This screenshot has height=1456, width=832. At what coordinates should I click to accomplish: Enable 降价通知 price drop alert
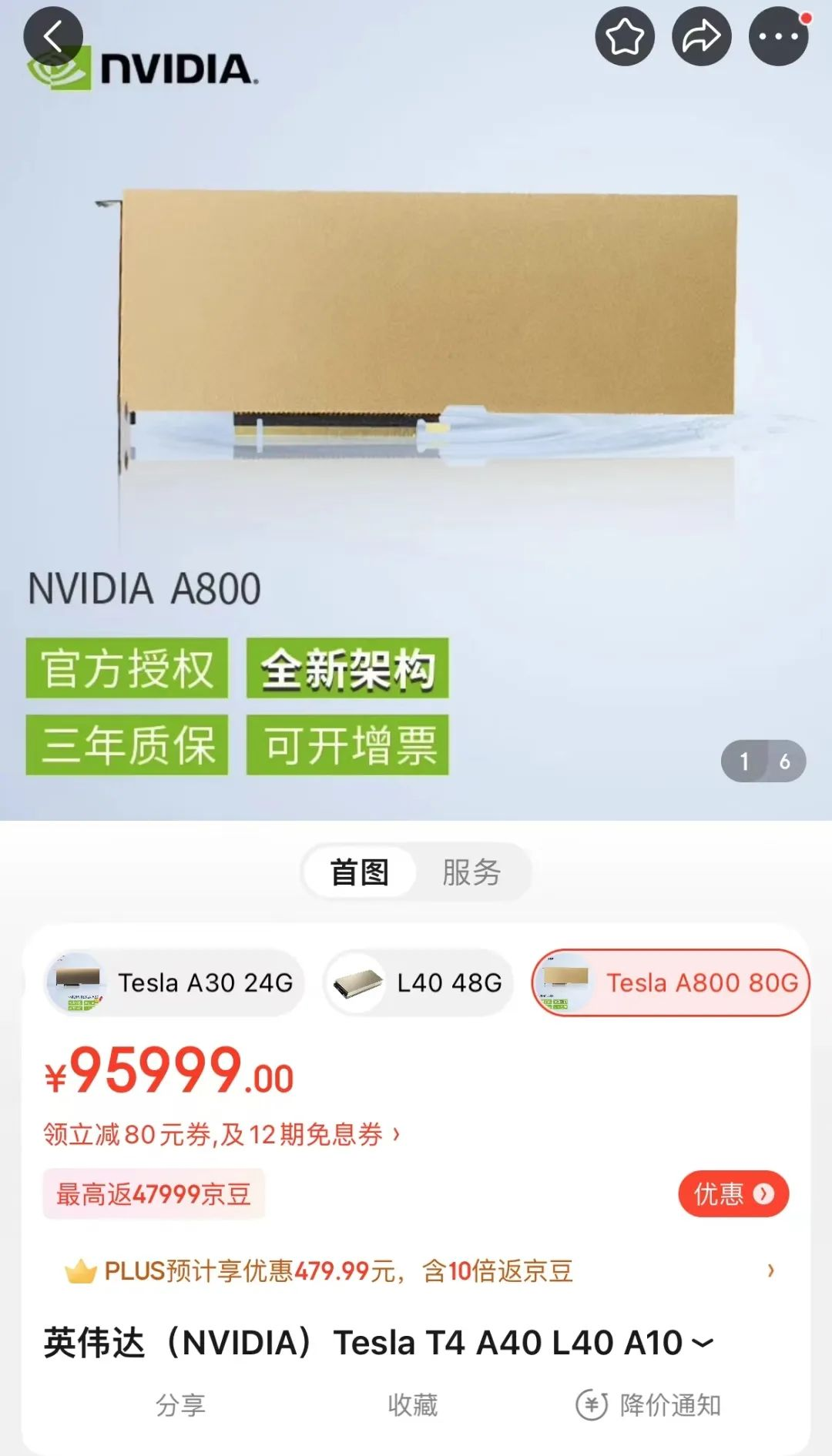click(x=649, y=1405)
